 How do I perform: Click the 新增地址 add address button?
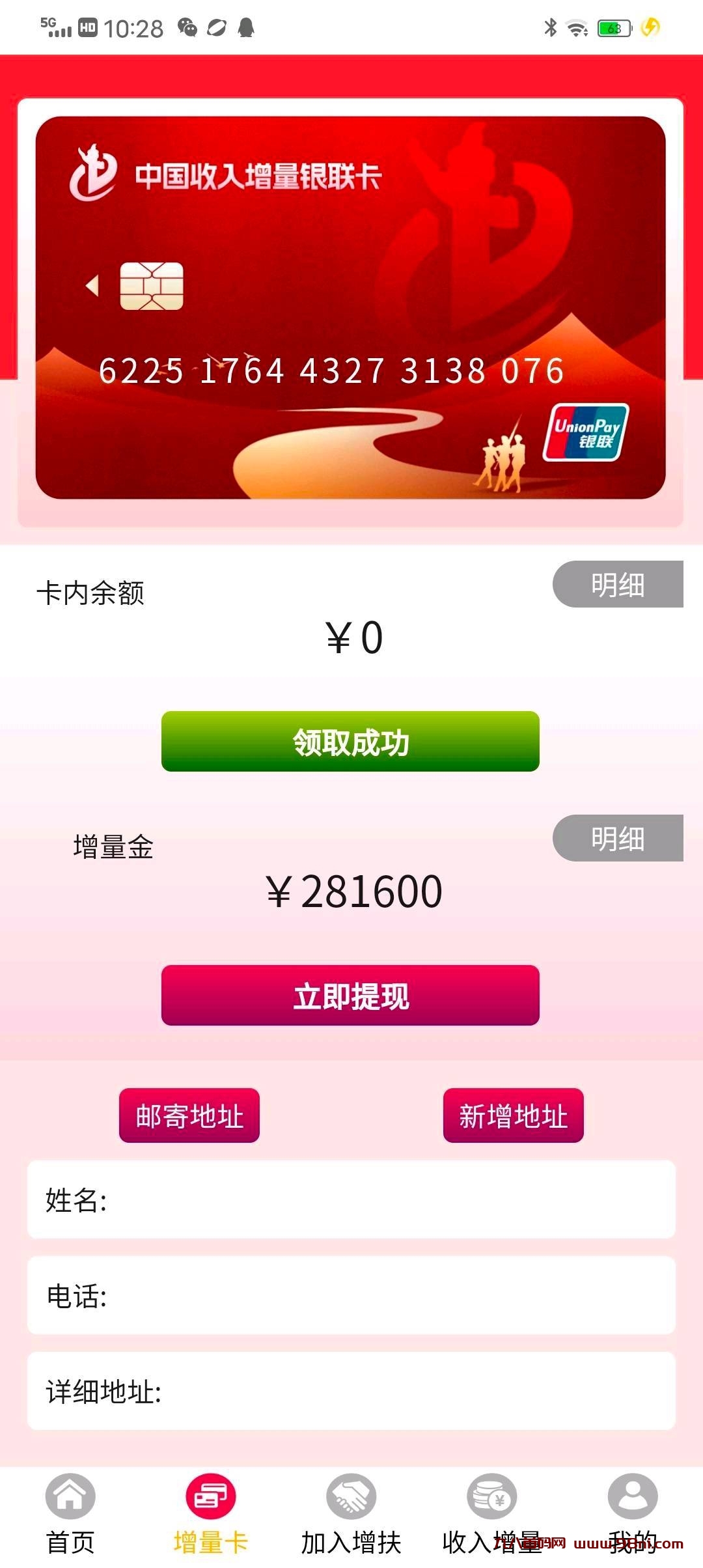[x=512, y=1115]
